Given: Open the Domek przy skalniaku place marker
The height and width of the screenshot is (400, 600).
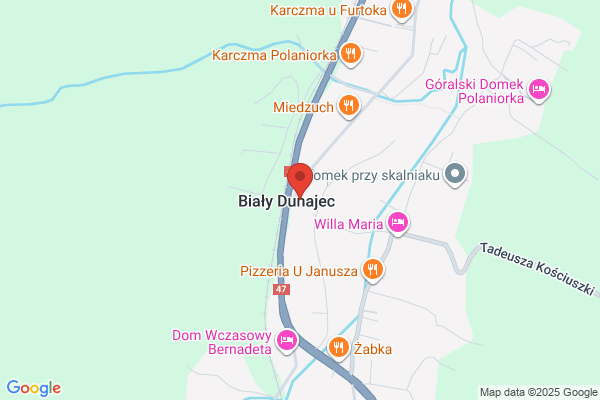Looking at the screenshot, I should pos(455,175).
